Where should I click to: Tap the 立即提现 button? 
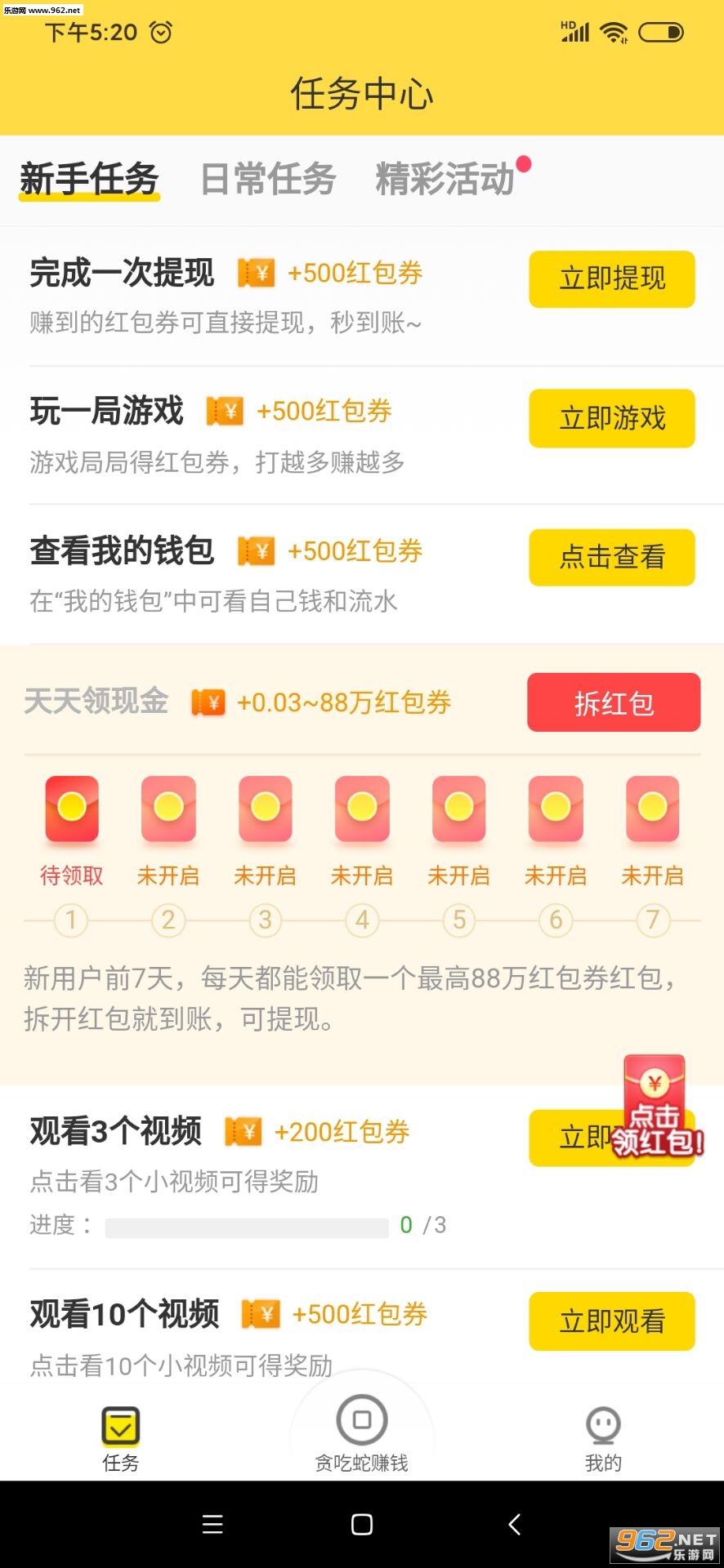[612, 279]
